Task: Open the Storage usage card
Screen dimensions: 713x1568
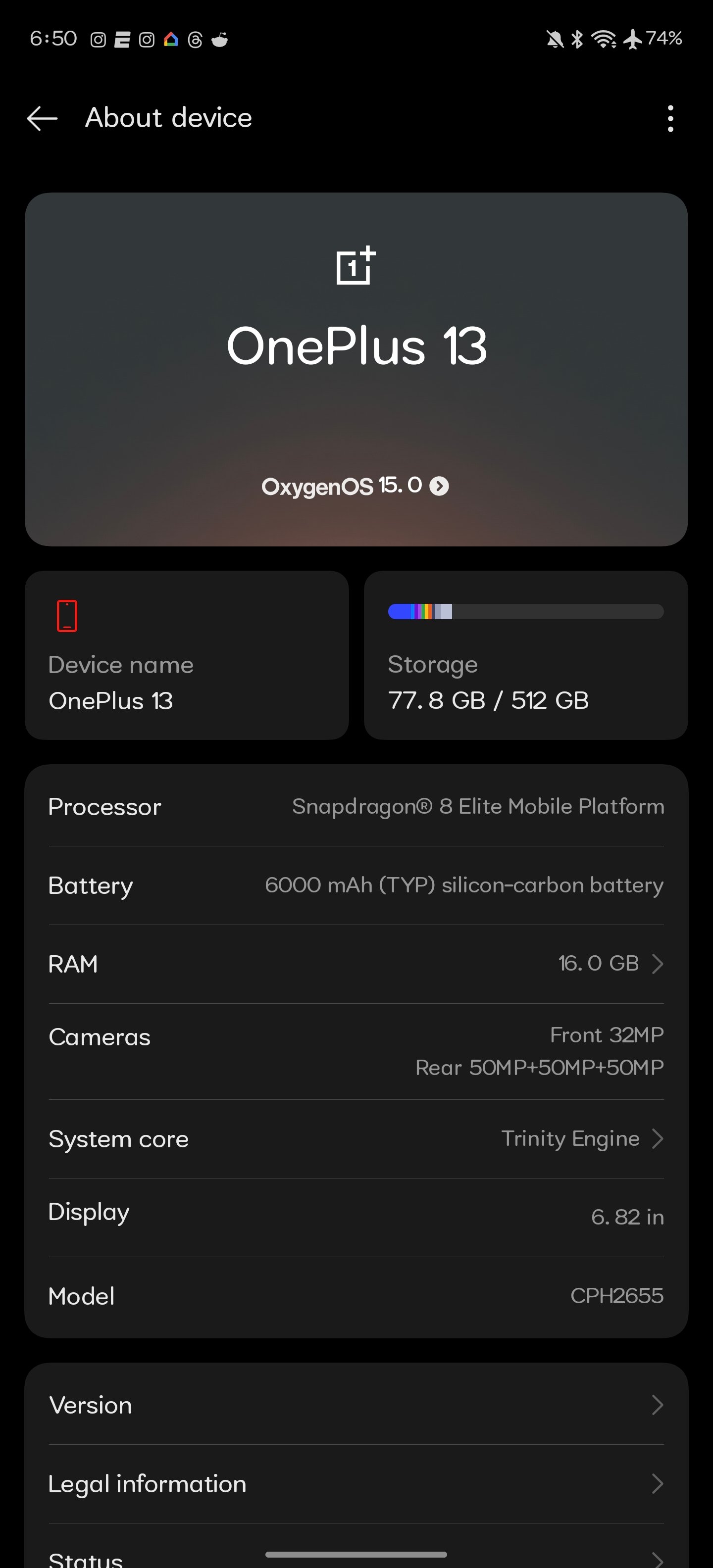Action: coord(526,655)
